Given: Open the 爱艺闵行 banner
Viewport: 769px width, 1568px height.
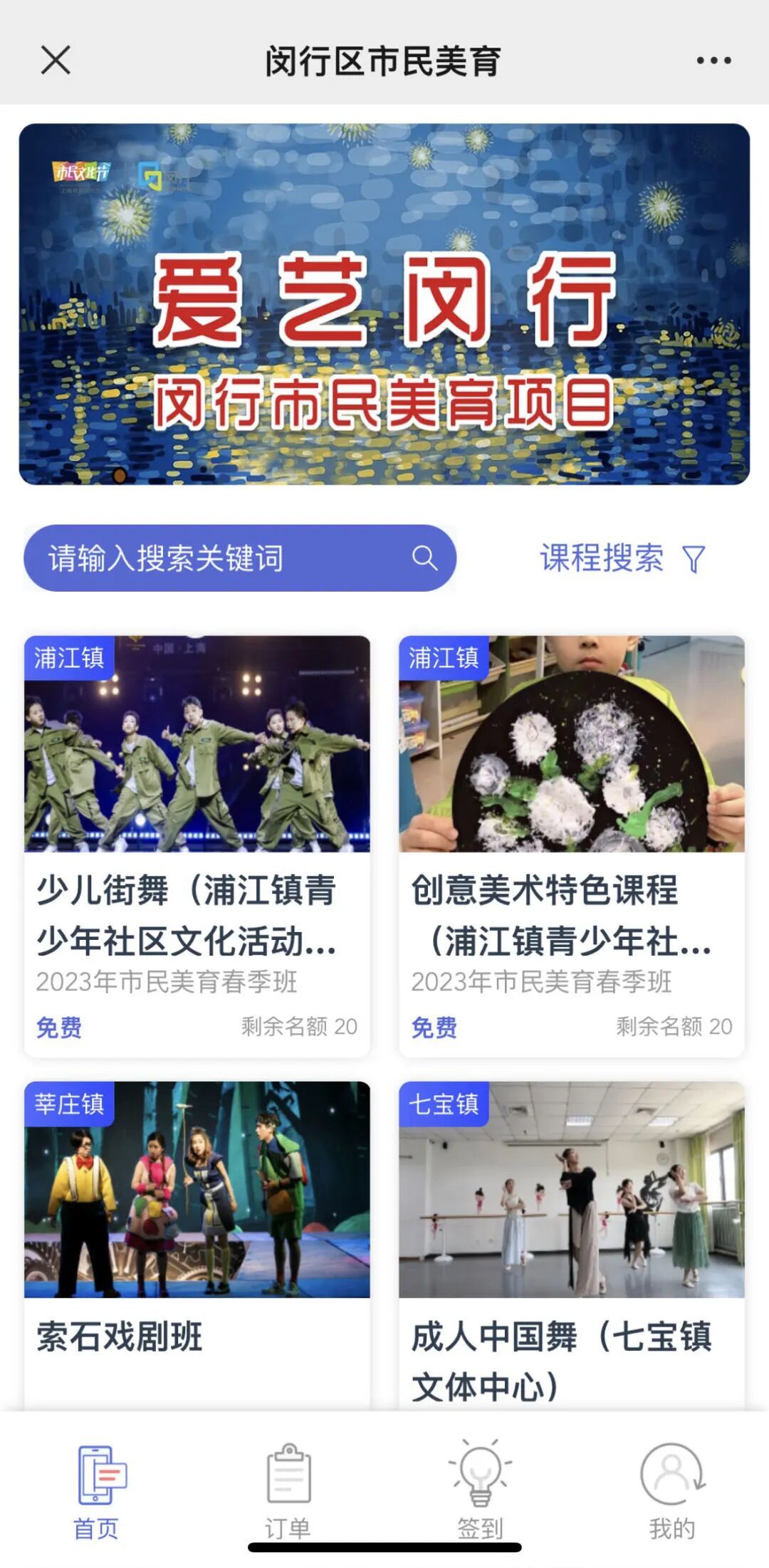Looking at the screenshot, I should click(384, 304).
